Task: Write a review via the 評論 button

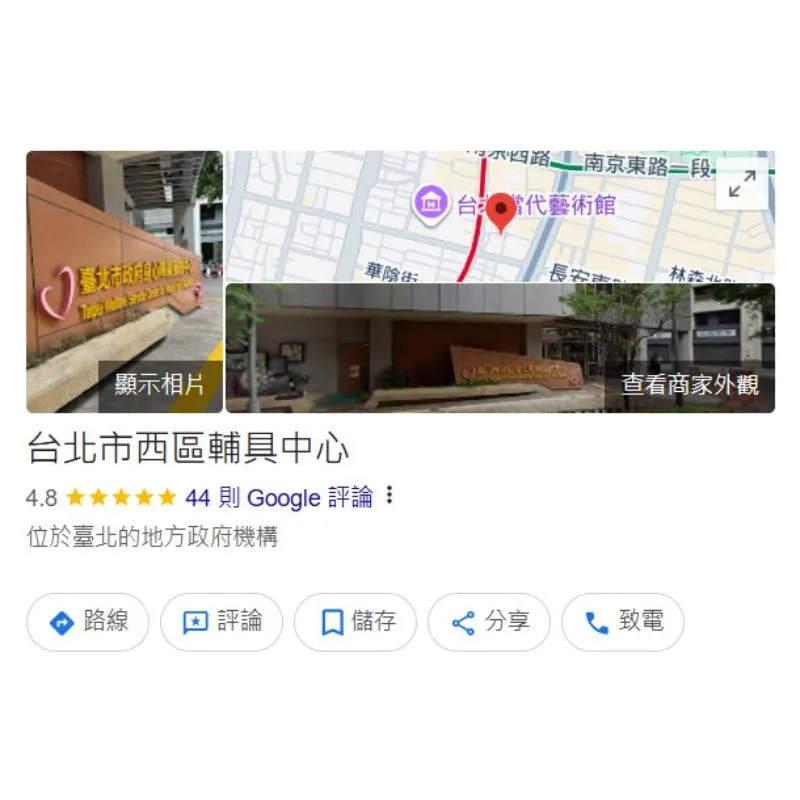Action: pyautogui.click(x=222, y=622)
